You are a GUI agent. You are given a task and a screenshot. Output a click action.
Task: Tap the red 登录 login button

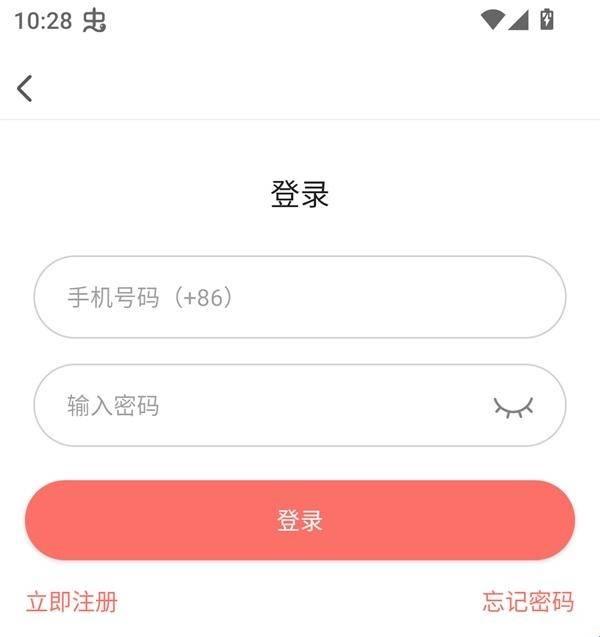coord(300,520)
